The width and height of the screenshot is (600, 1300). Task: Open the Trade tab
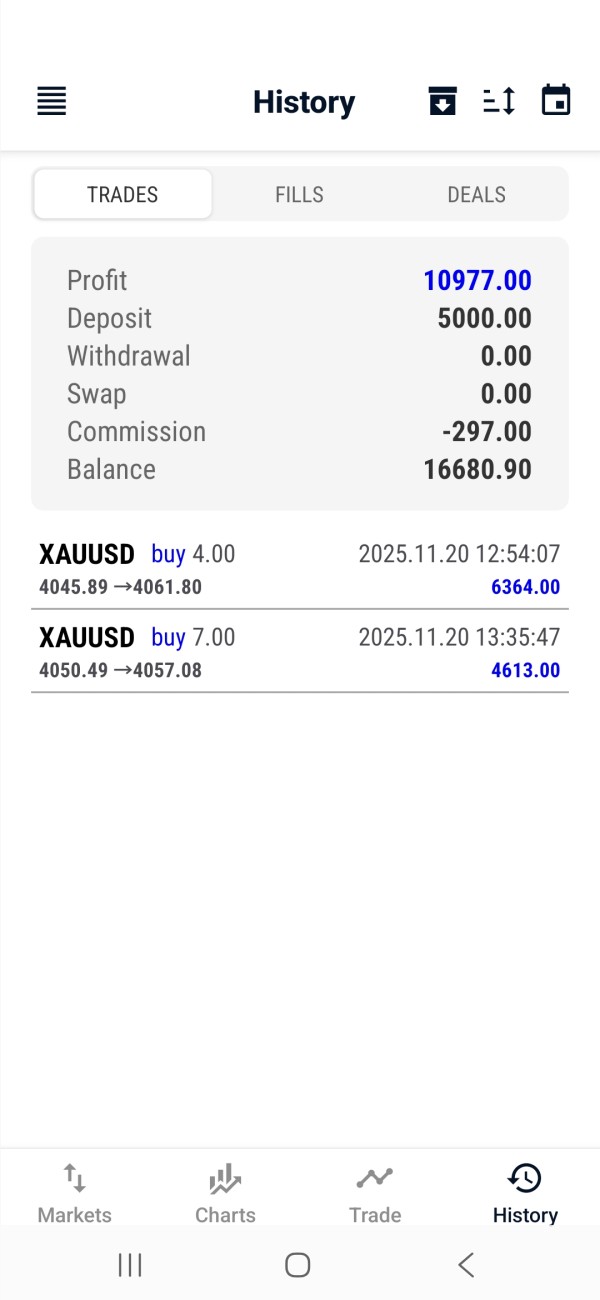pyautogui.click(x=375, y=1193)
